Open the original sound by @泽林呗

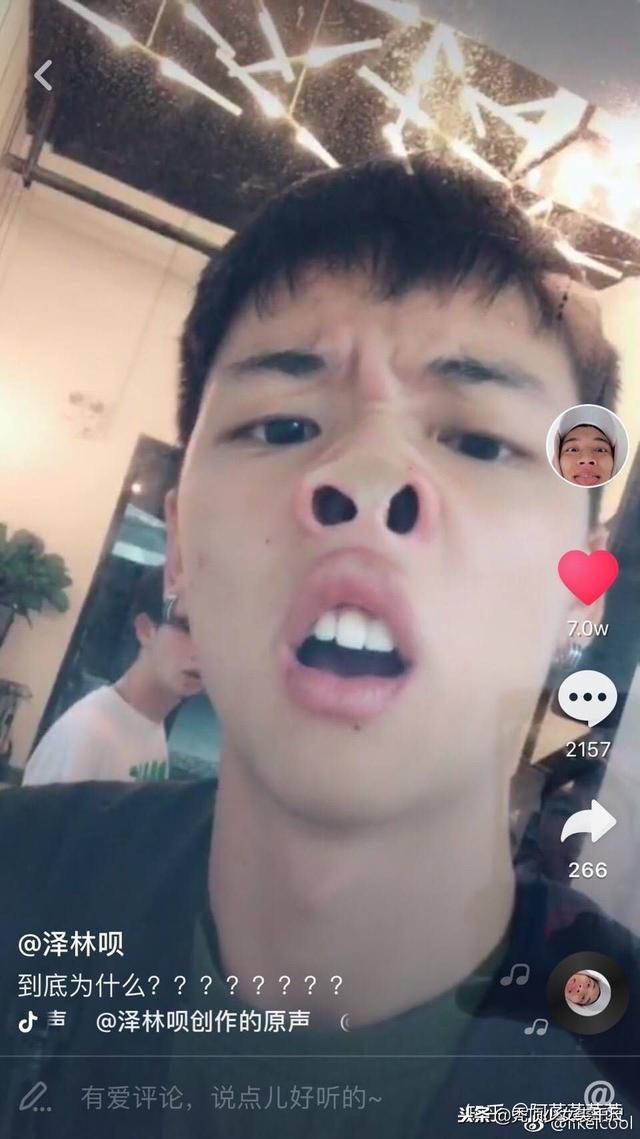pos(200,1021)
